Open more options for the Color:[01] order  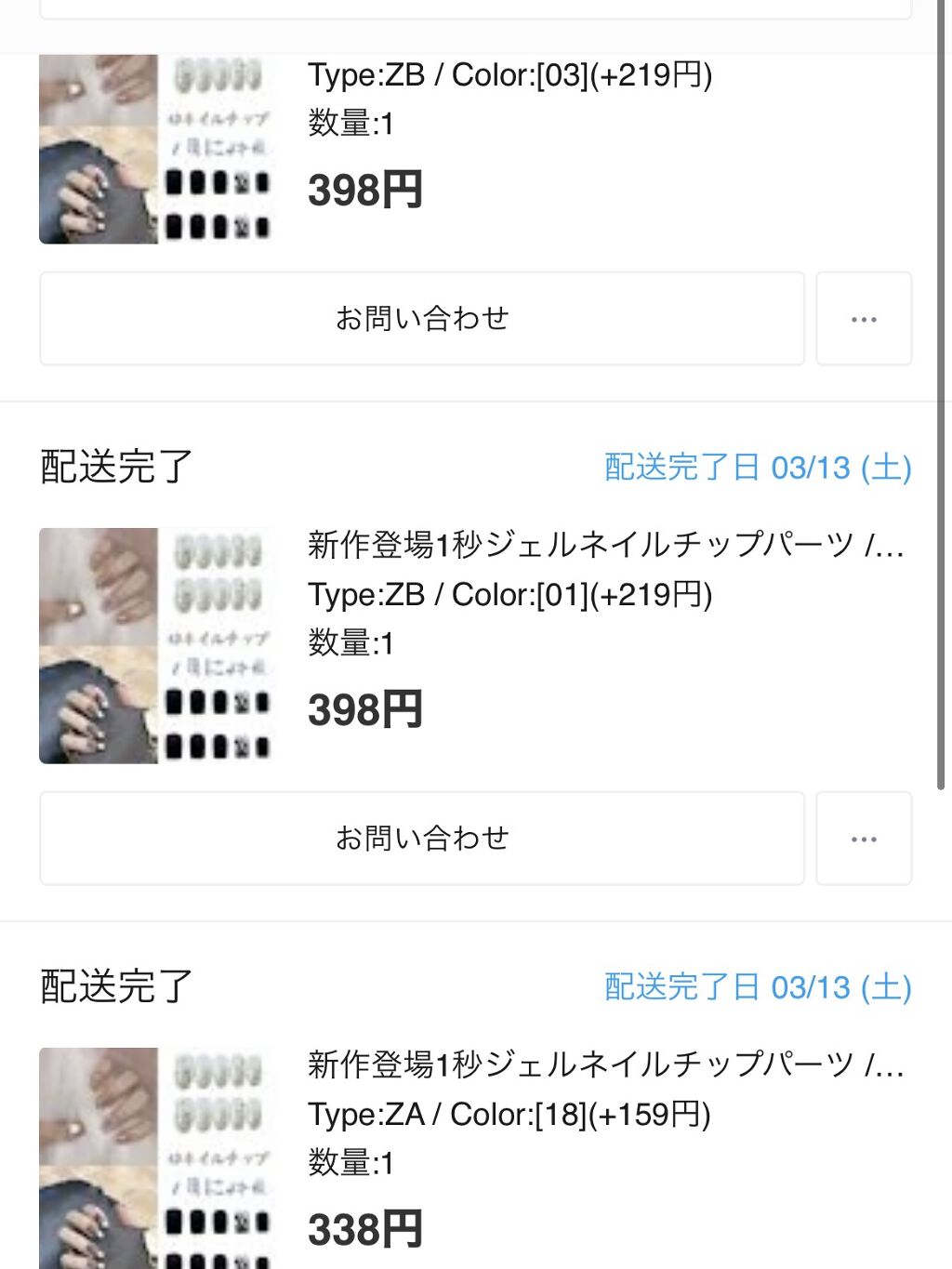[864, 839]
